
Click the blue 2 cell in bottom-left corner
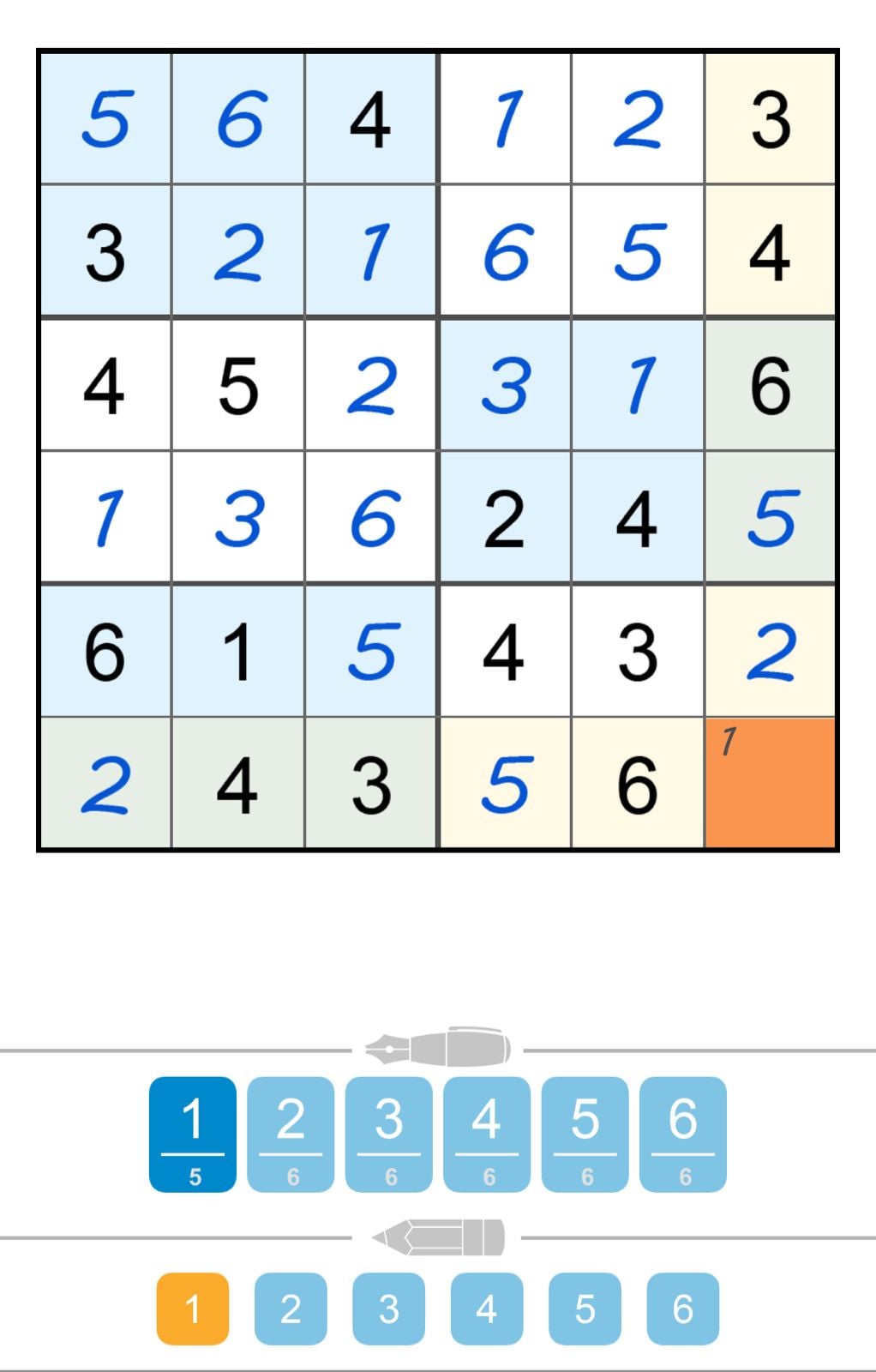pos(106,783)
